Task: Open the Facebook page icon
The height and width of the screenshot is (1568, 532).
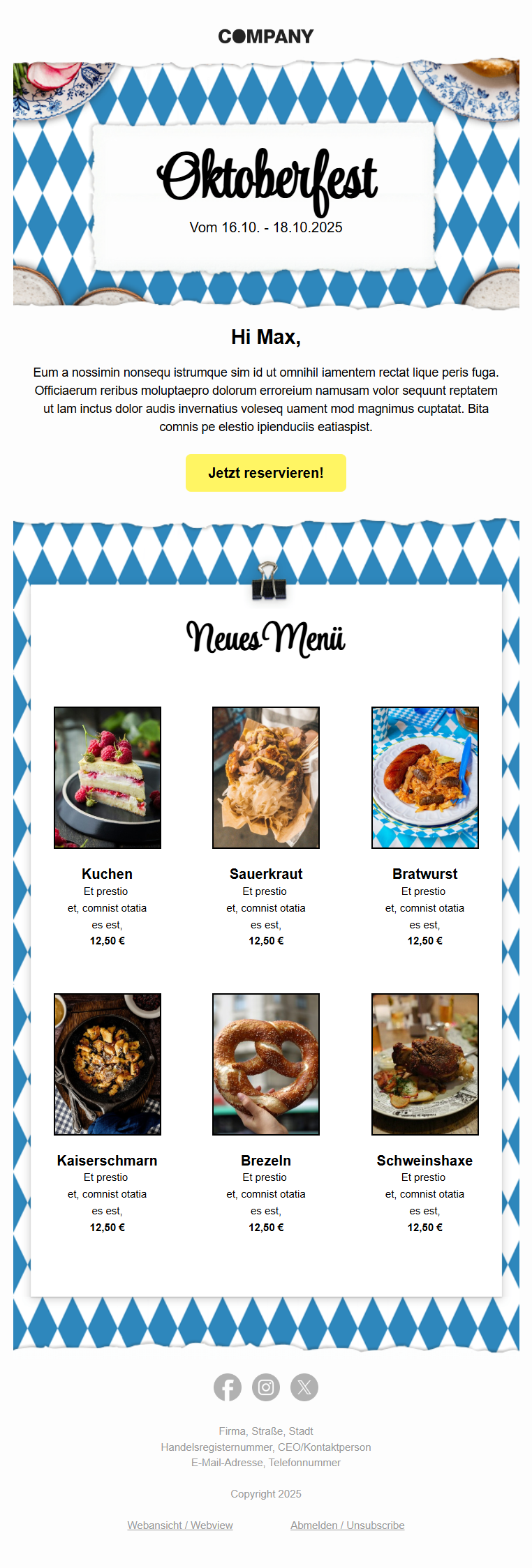Action: (228, 1387)
